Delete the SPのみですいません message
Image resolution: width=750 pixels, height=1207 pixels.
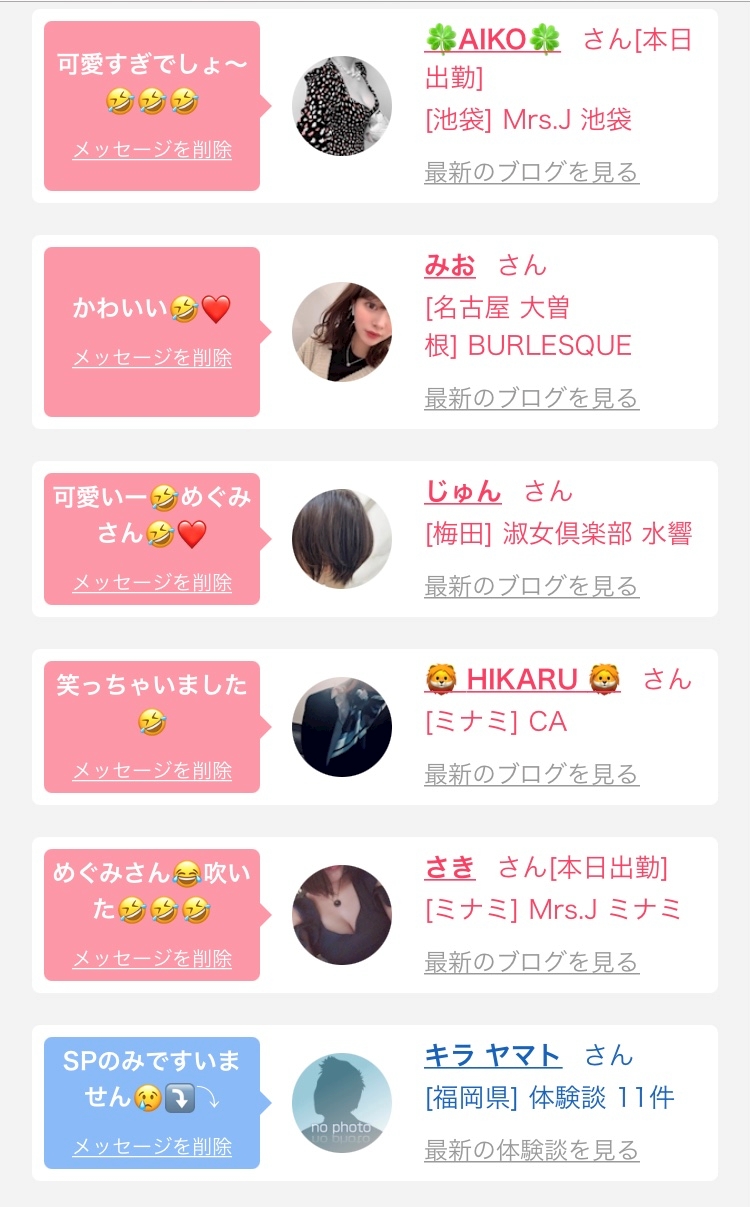point(152,1147)
